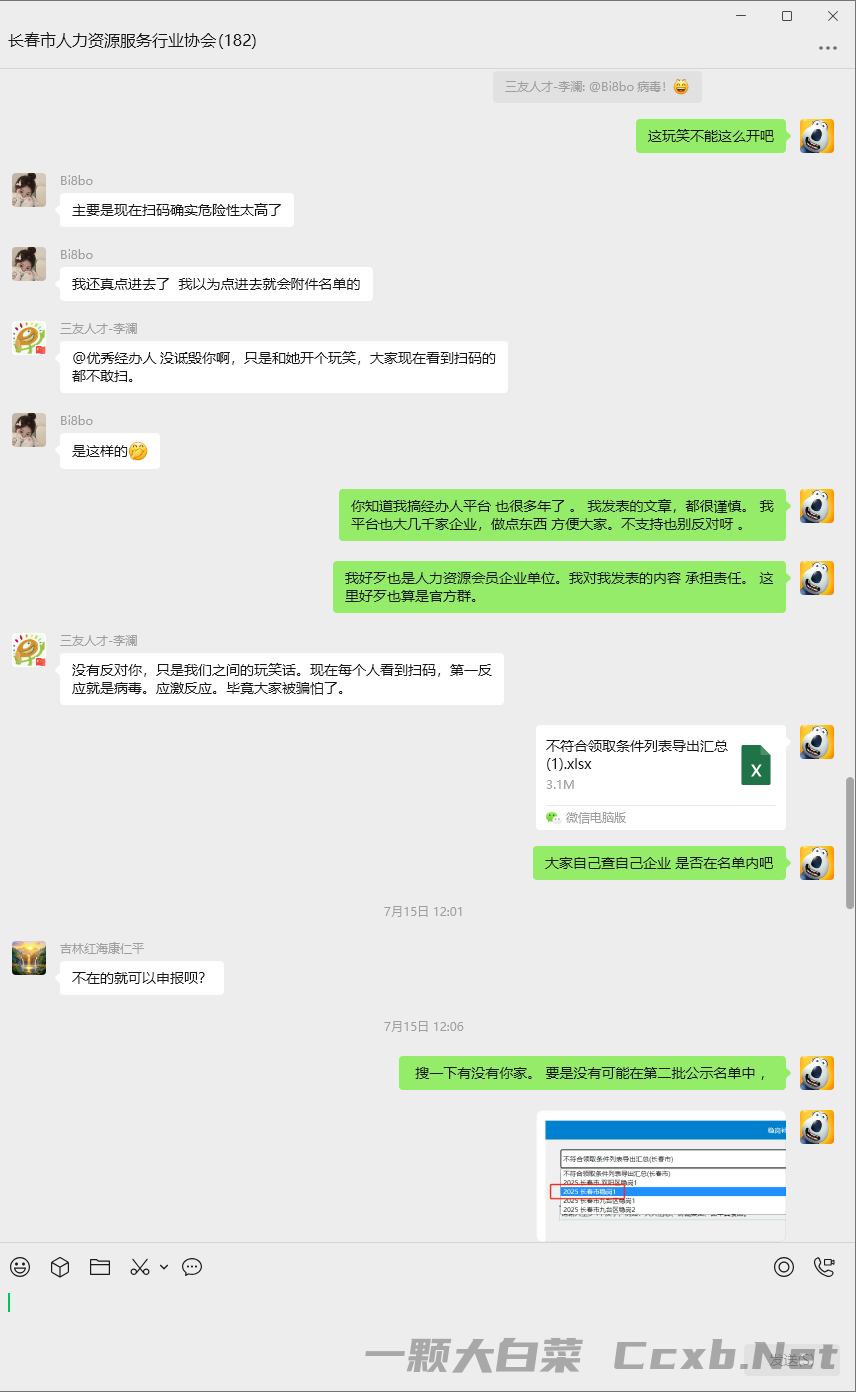856x1392 pixels.
Task: Take a screenshot with scissors tool
Action: tap(139, 1267)
